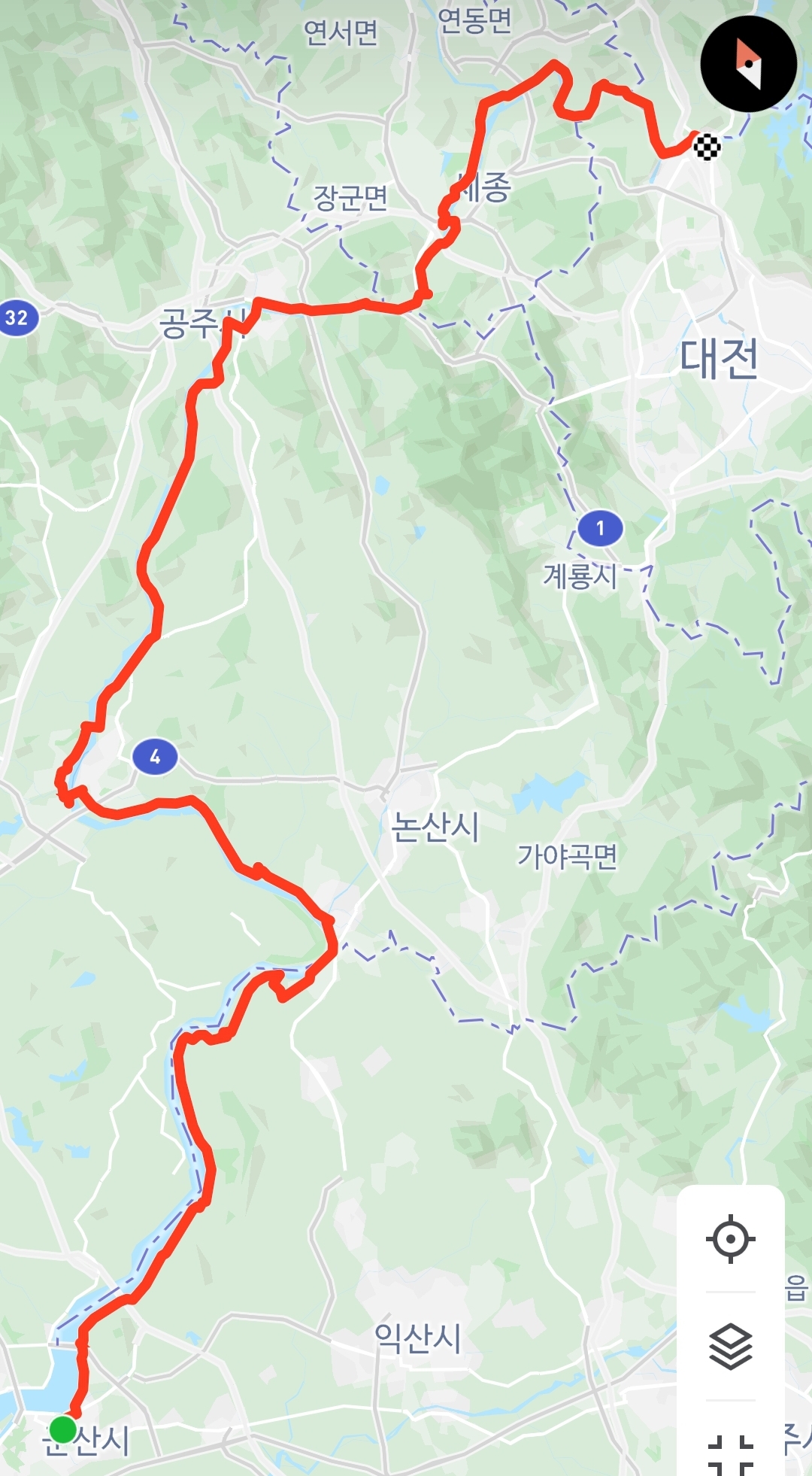Tap the compass to reset map orientation
Screen dimensions: 812x1476
748,65
